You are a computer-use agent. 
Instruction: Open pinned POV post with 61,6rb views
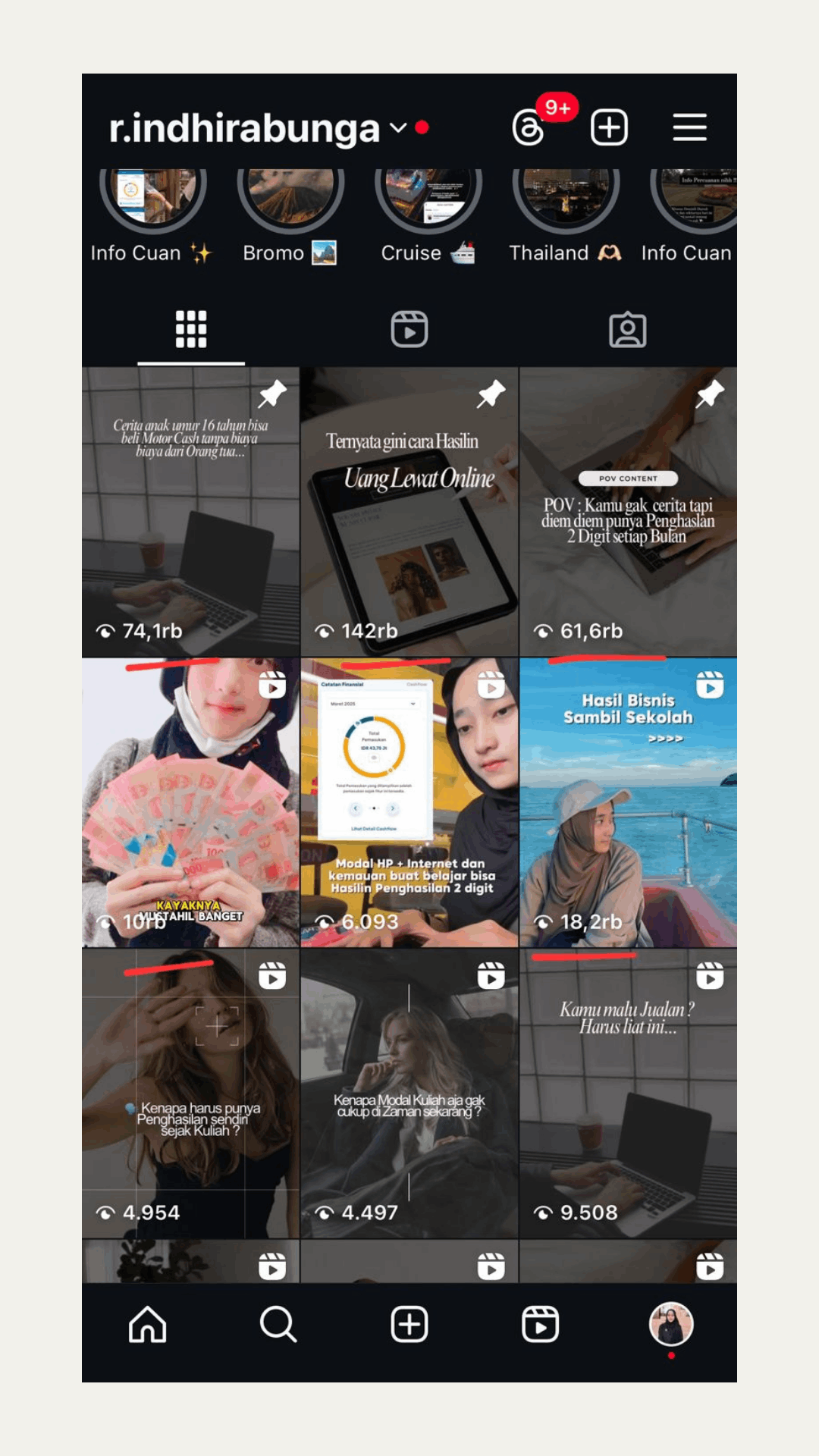point(628,512)
